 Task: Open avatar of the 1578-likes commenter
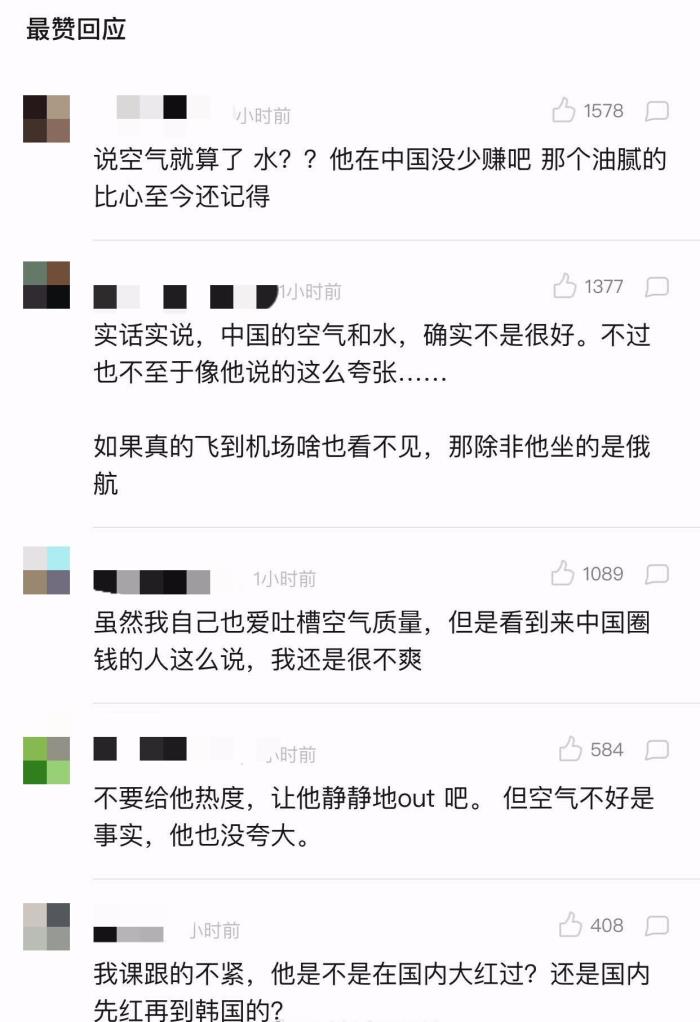click(x=46, y=119)
